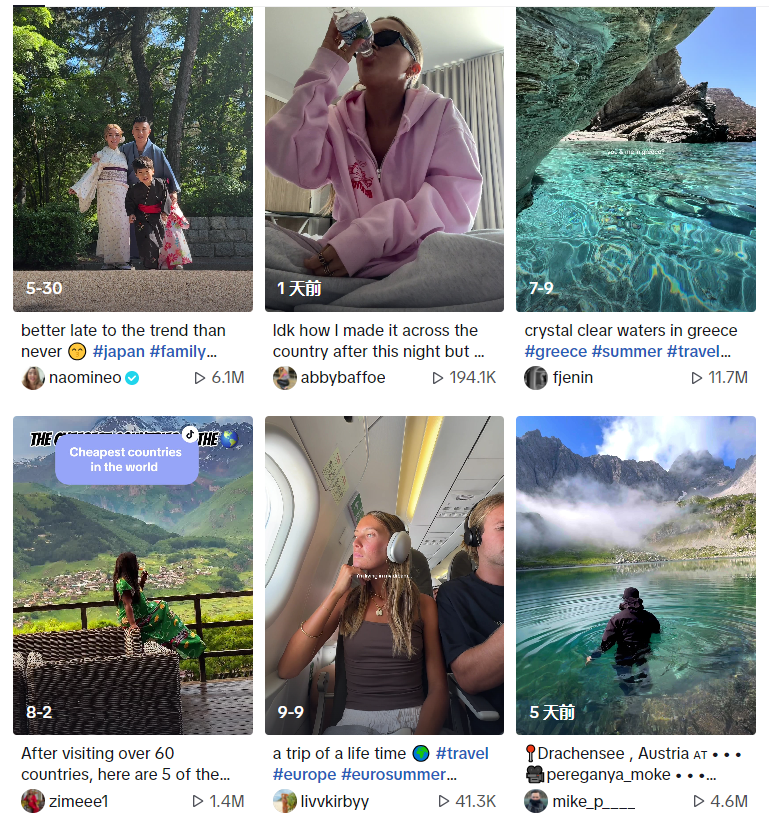The width and height of the screenshot is (774, 816).
Task: Tap the #japan hashtag
Action: pyautogui.click(x=119, y=352)
